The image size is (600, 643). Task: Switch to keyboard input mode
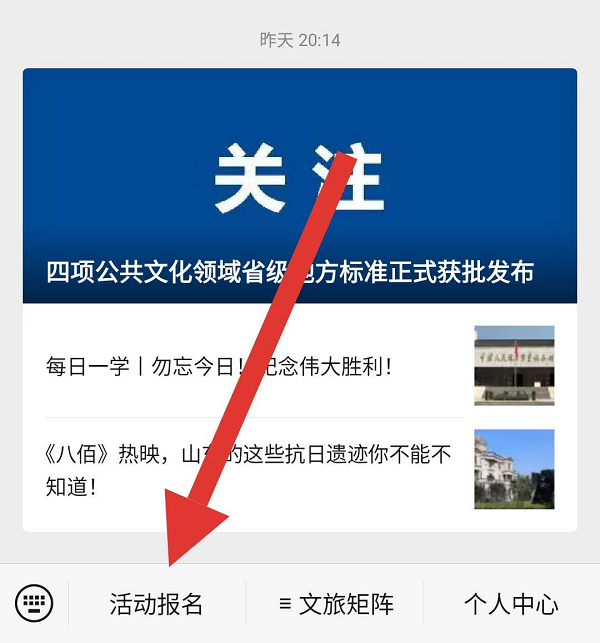(x=34, y=603)
